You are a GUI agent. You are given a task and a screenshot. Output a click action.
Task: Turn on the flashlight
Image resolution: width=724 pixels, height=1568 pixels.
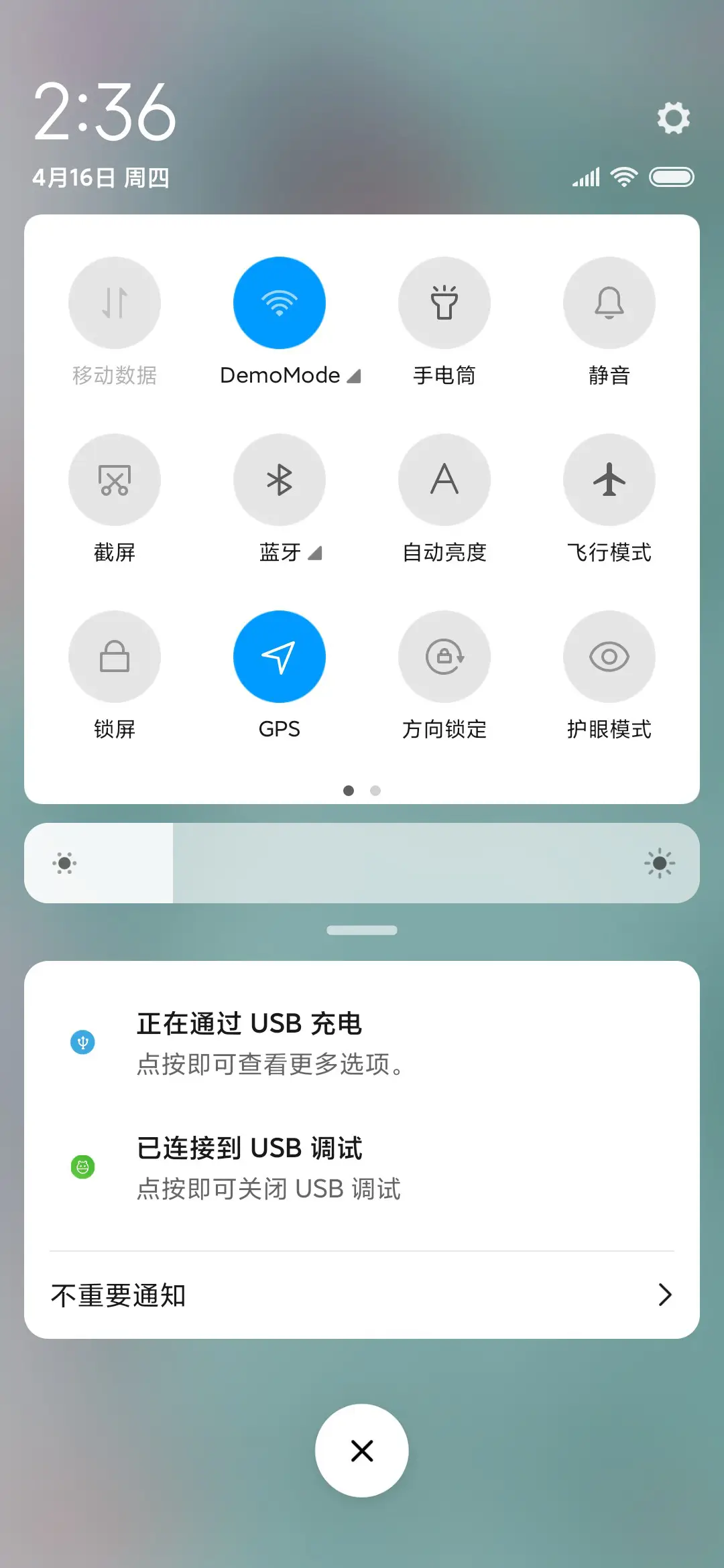[444, 302]
